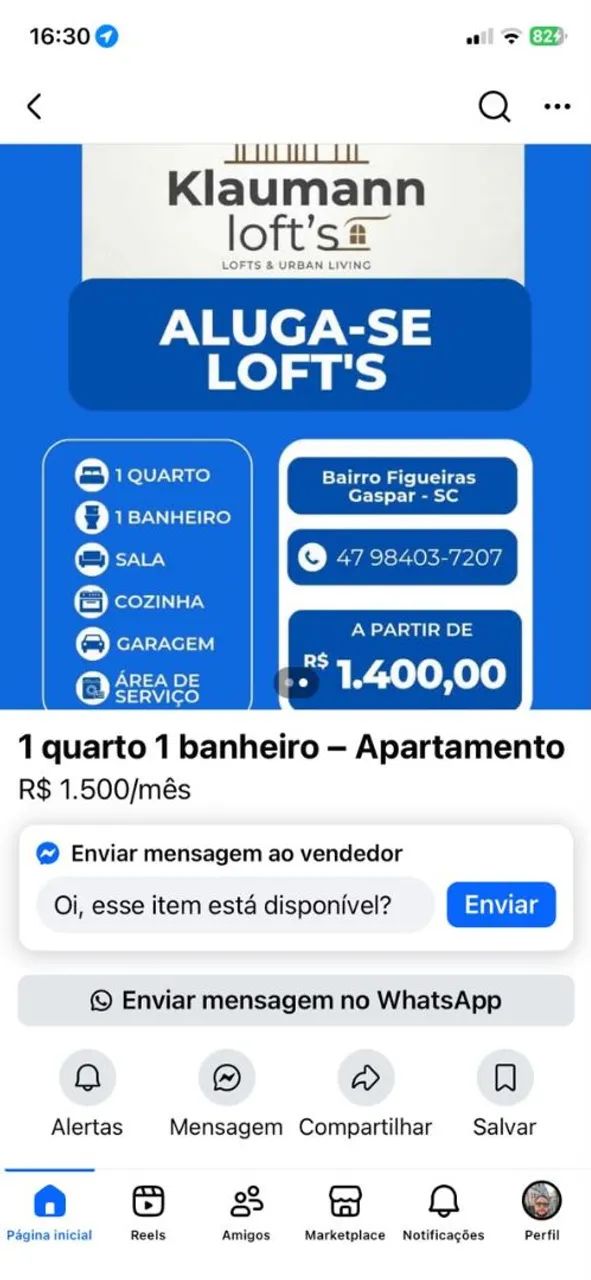Enable Alertas for this listing

coord(87,1094)
